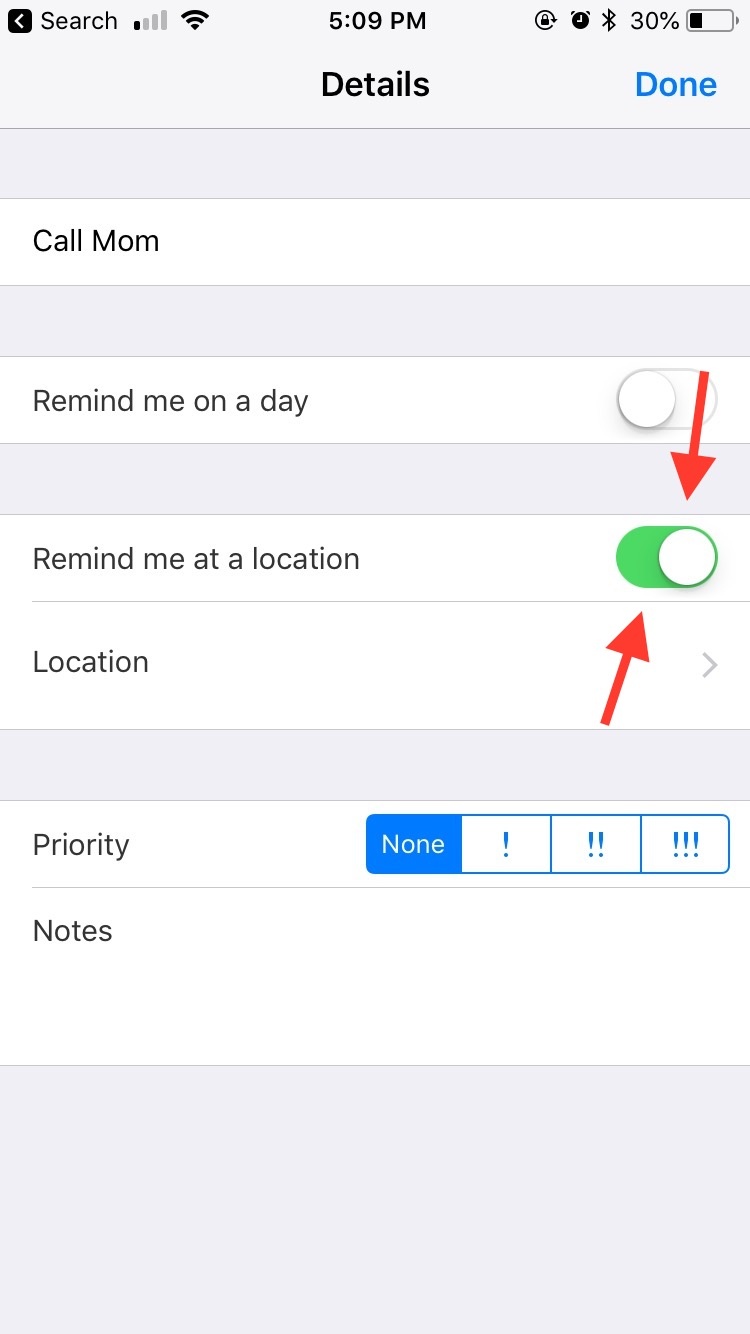750x1334 pixels.
Task: Tap Done to save reminder details
Action: tap(675, 85)
